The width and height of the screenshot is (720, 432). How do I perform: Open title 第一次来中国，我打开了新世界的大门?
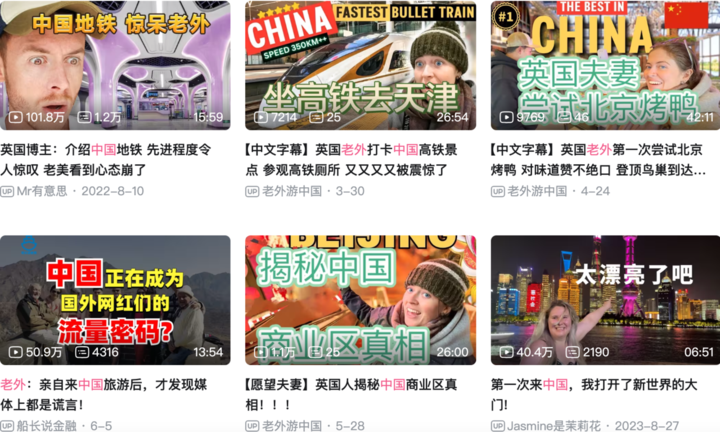pos(603,394)
